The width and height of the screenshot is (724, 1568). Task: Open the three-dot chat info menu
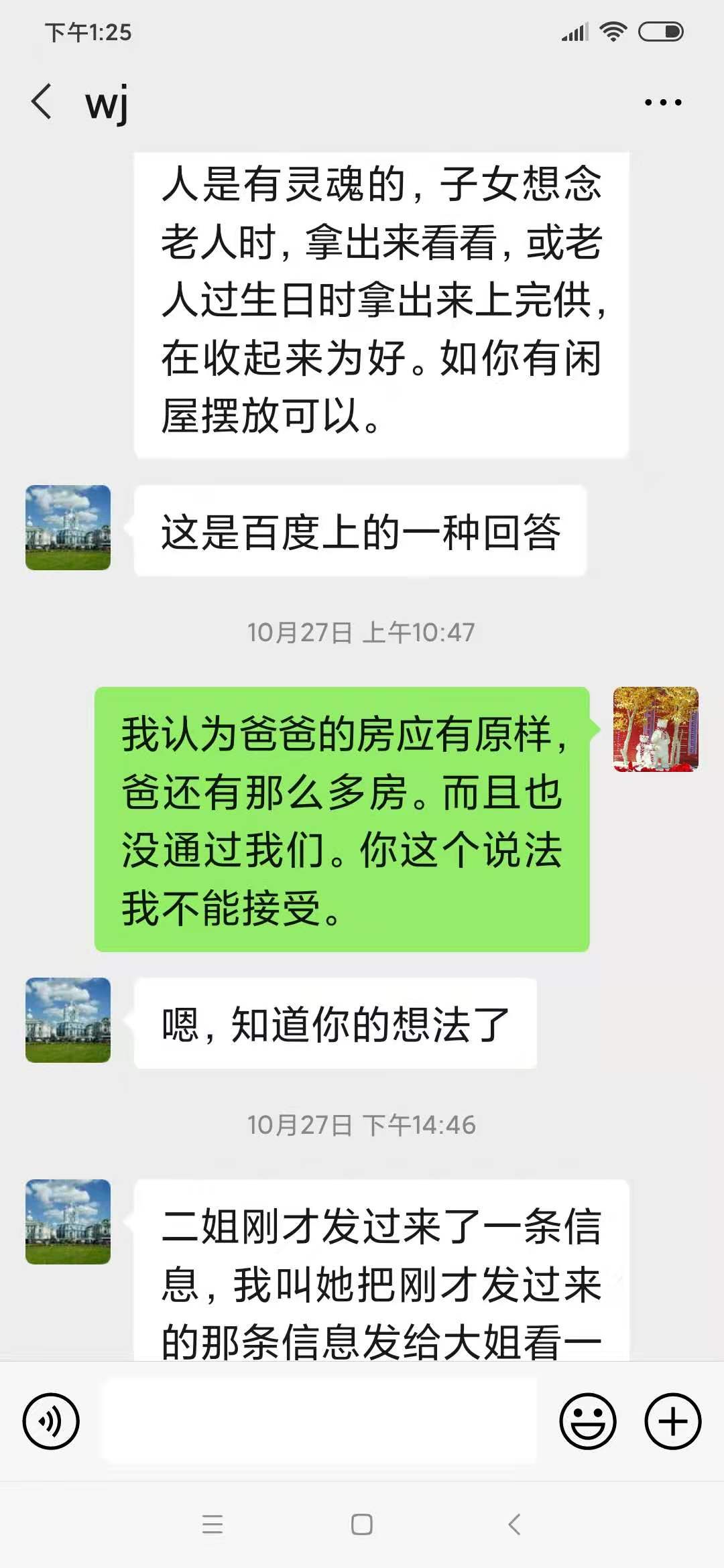[x=662, y=103]
